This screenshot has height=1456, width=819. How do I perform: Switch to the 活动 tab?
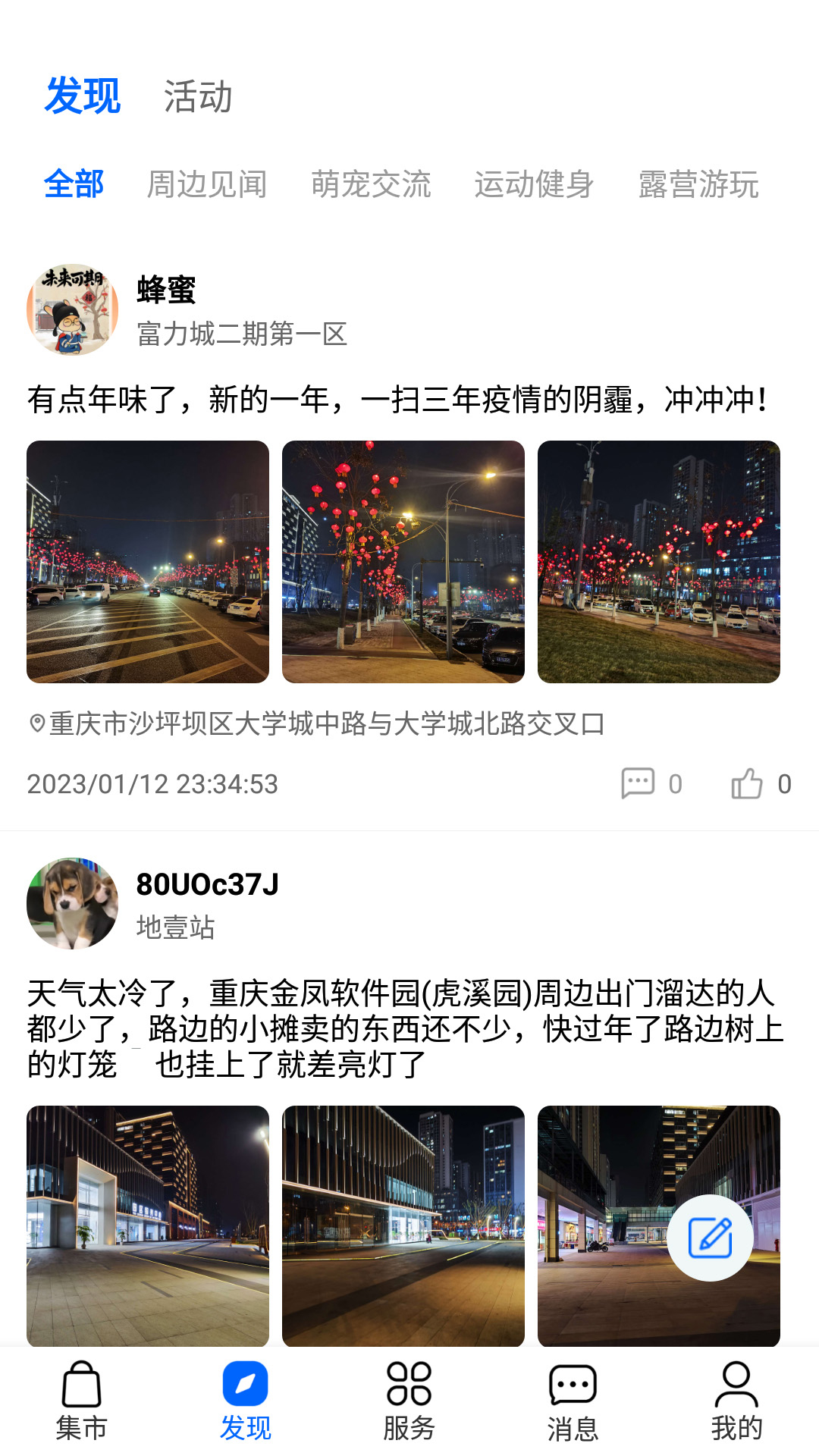click(198, 97)
